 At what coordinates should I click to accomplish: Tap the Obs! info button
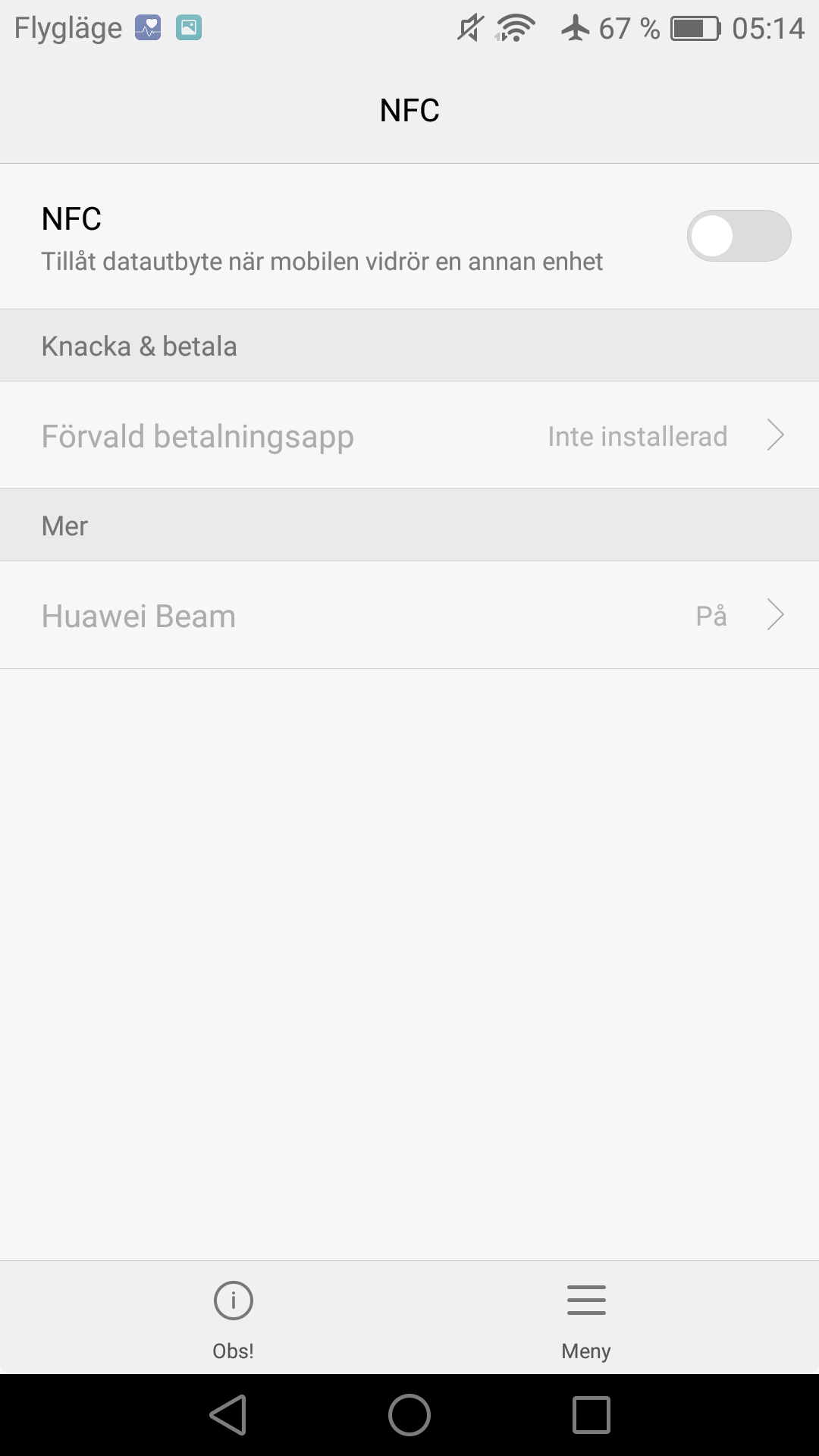coord(233,1318)
